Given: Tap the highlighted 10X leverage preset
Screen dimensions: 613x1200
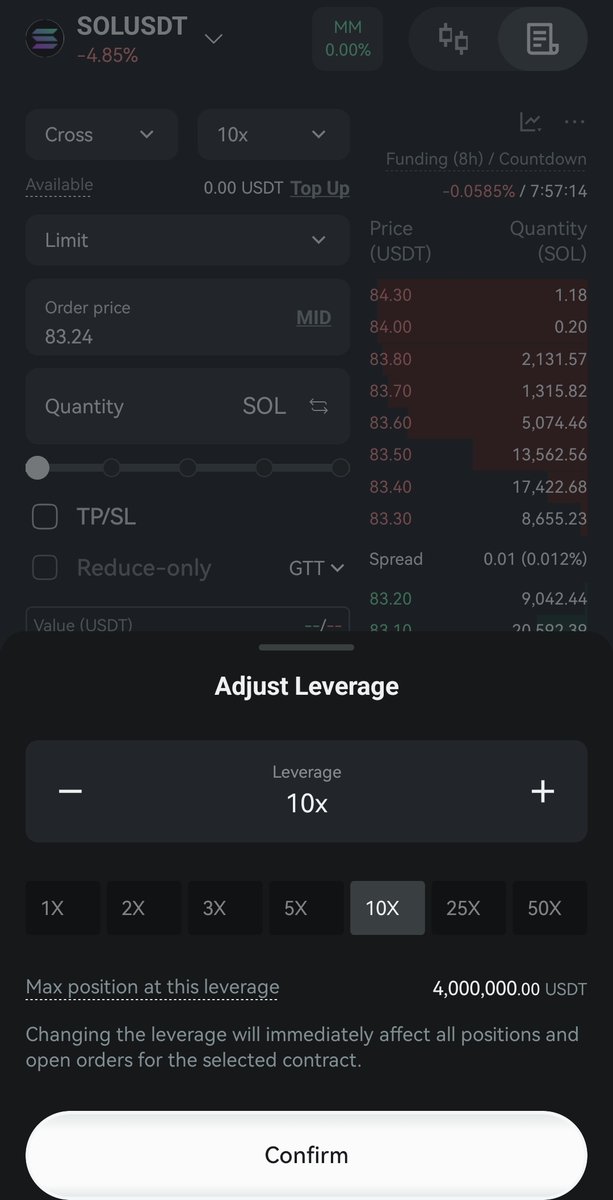Looking at the screenshot, I should 387,908.
